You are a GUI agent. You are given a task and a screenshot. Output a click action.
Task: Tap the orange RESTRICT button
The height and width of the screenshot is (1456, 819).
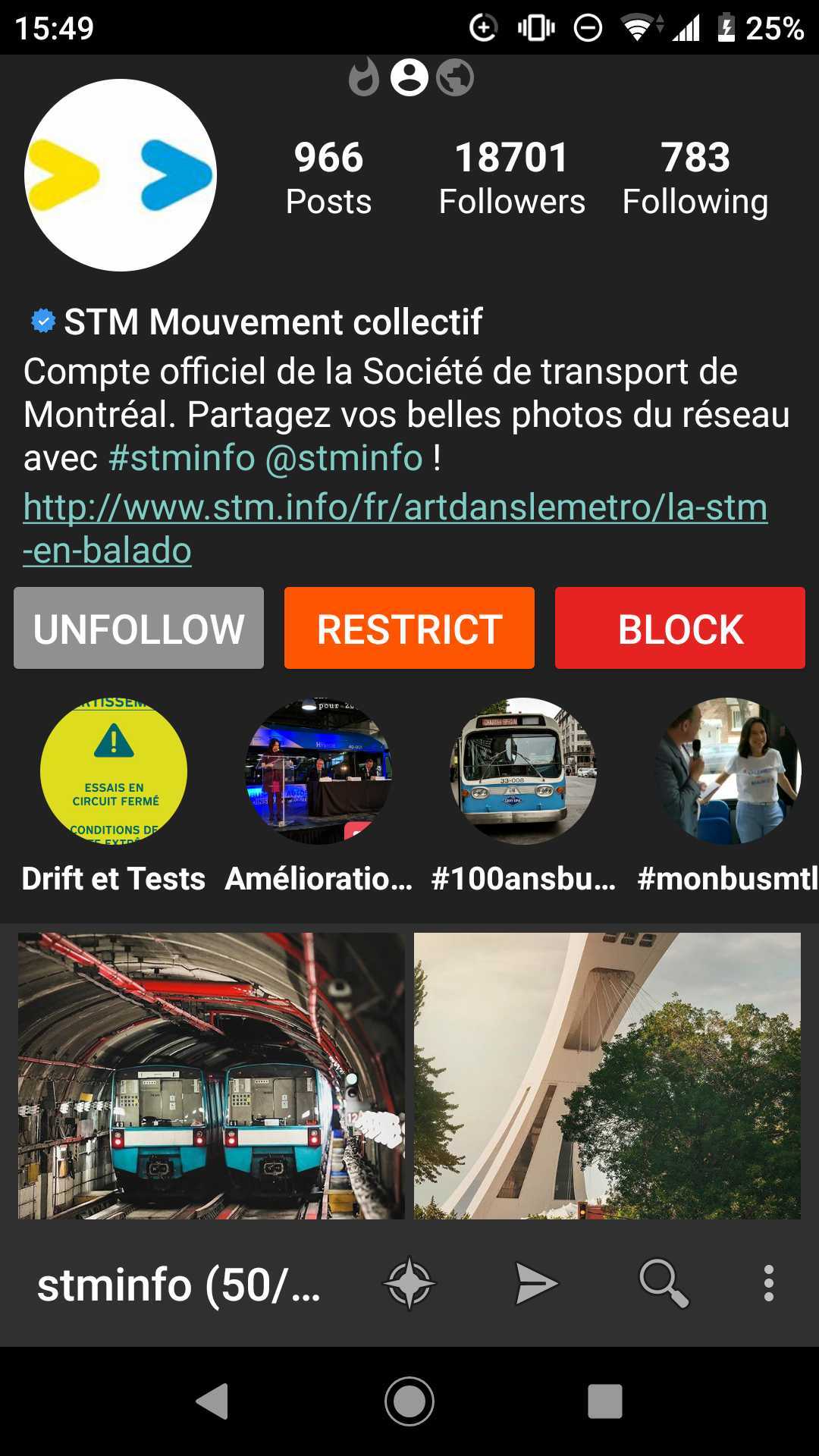[409, 628]
